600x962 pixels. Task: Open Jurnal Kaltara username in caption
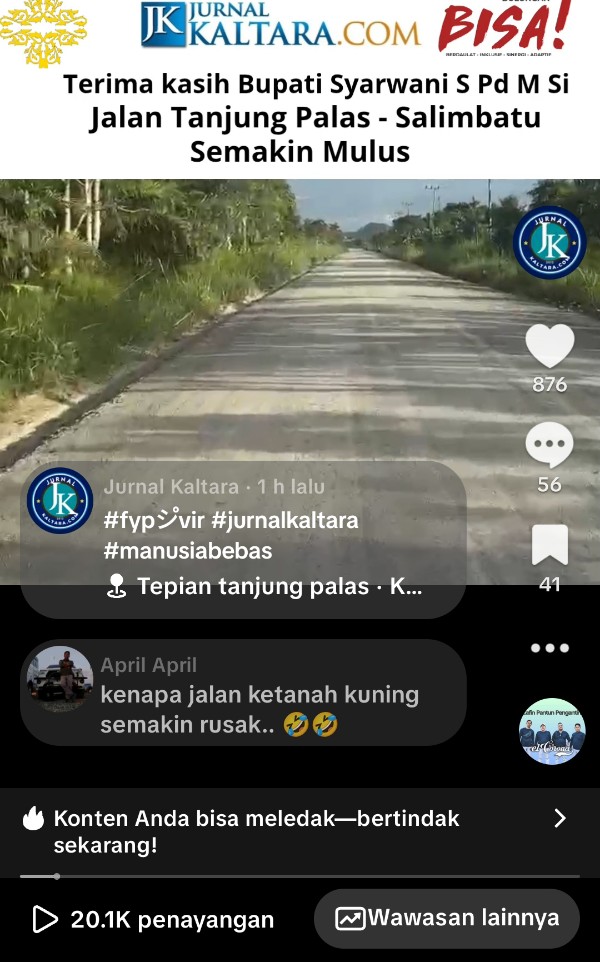pos(171,487)
